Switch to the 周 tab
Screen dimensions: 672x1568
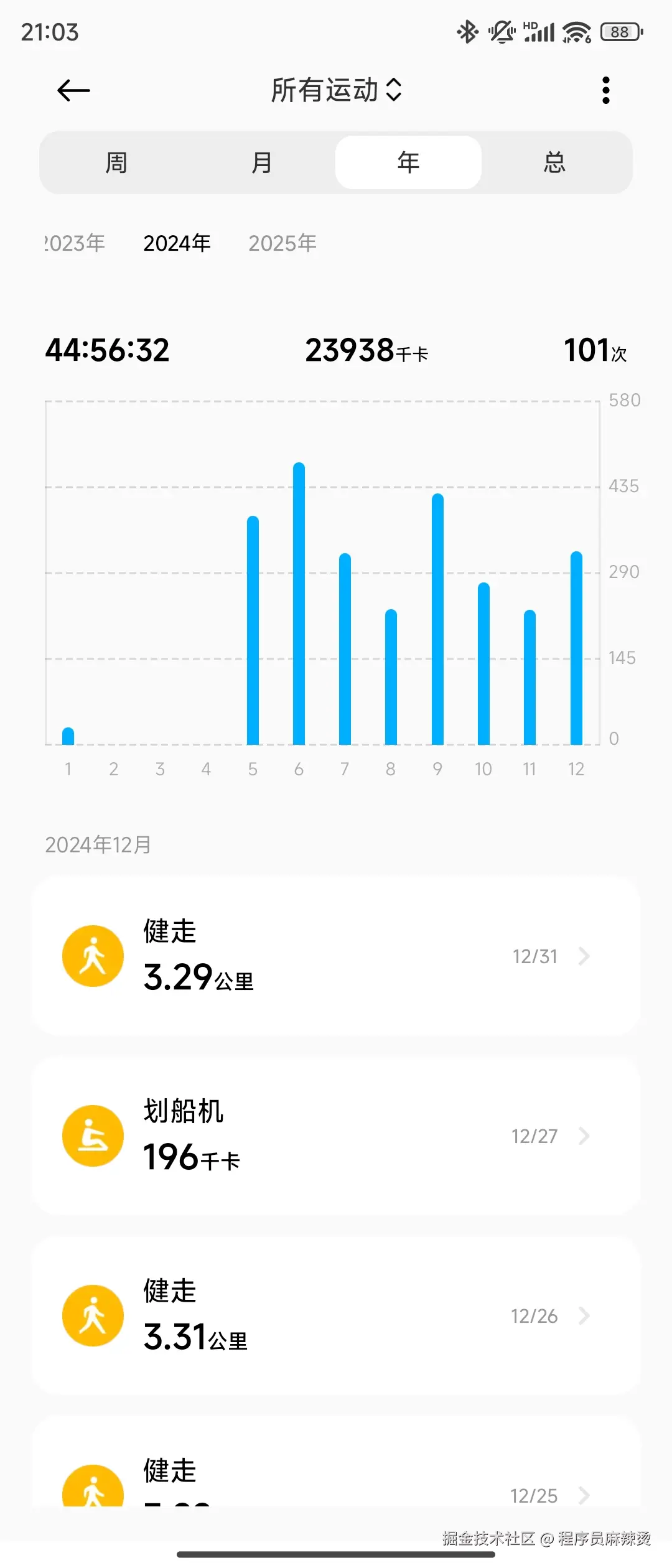[116, 162]
